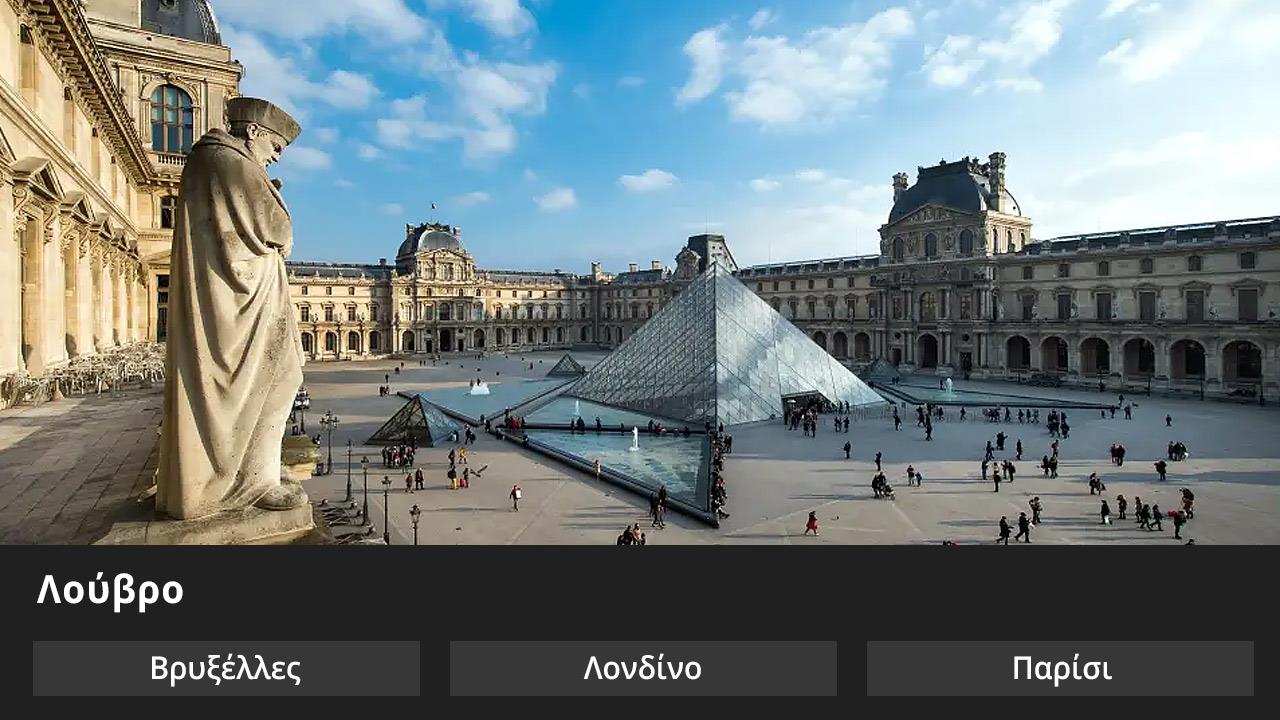Choose Λονδίνο as the answer
This screenshot has width=1280, height=720.
tap(643, 668)
